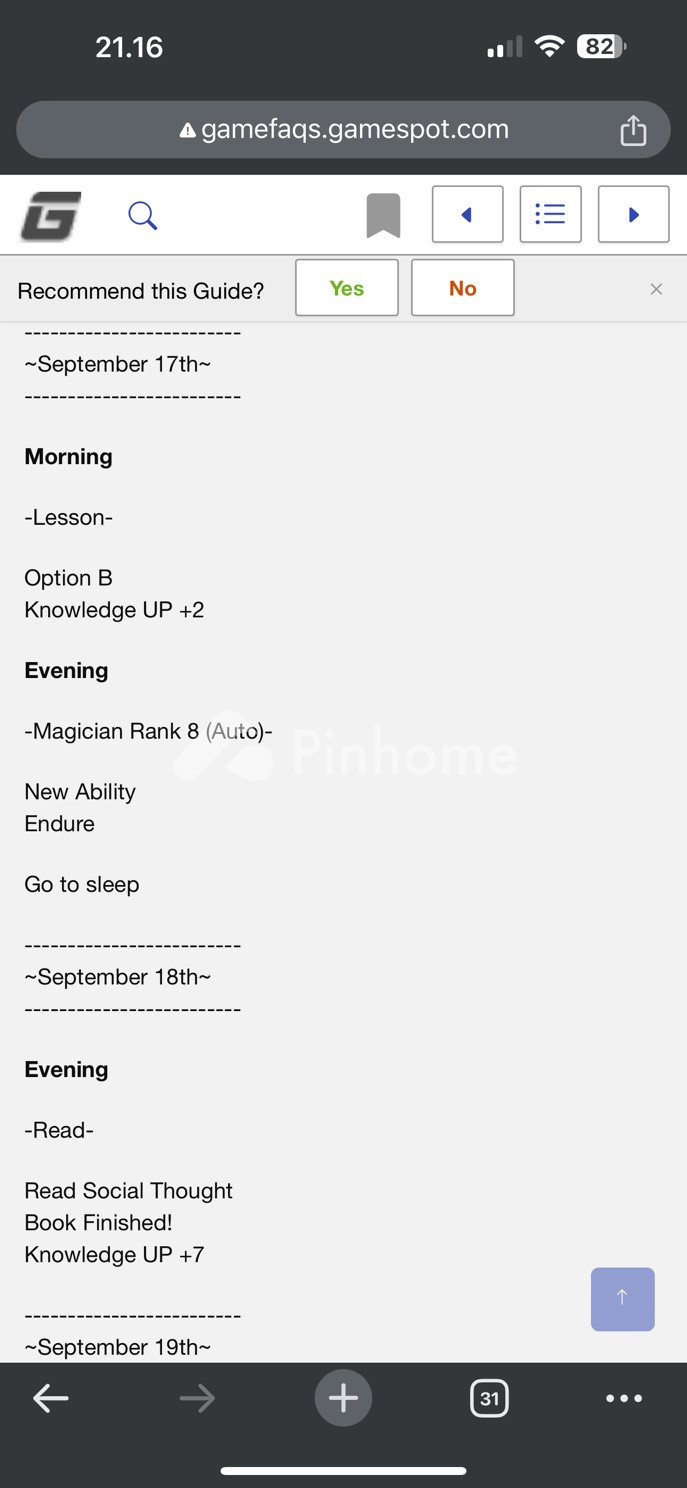Open the site search magnifier
687x1488 pixels.
click(143, 215)
